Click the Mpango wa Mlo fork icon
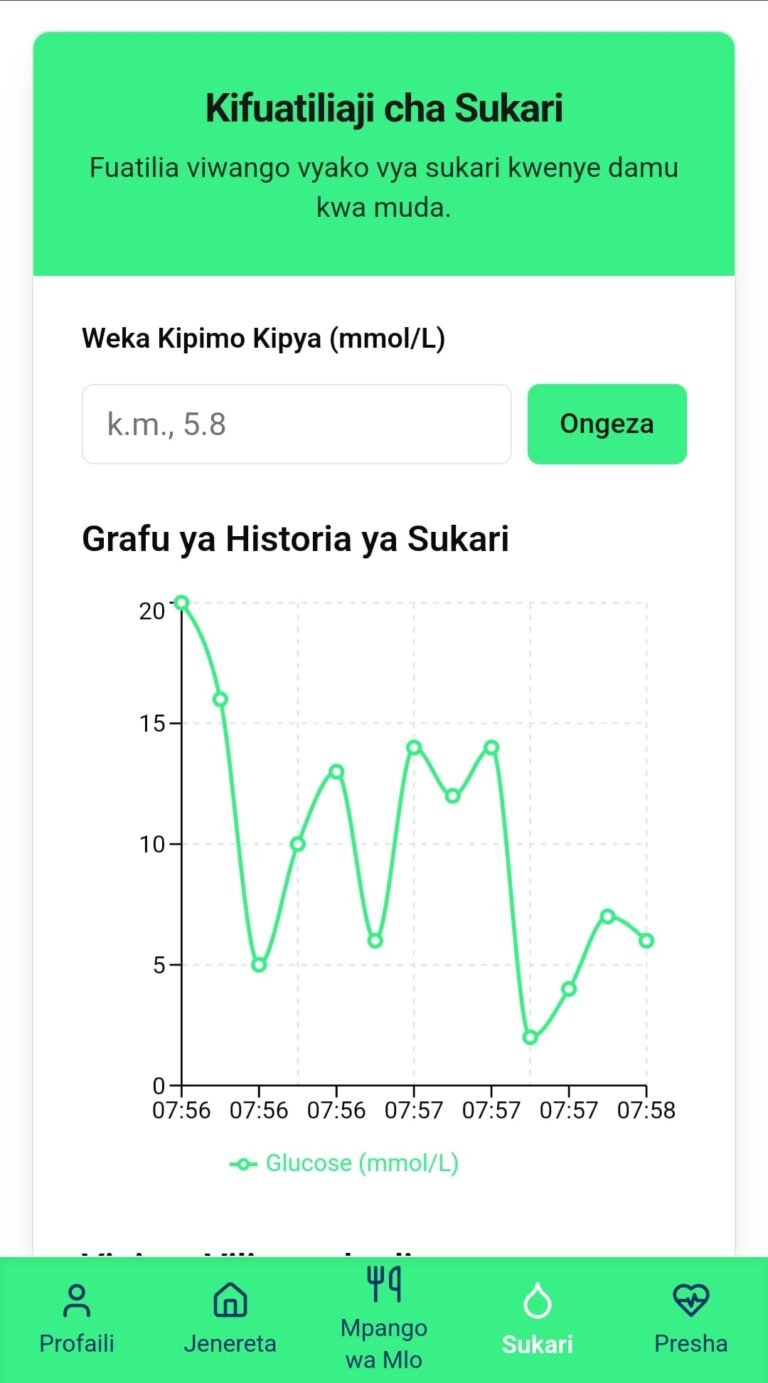 (x=384, y=1290)
